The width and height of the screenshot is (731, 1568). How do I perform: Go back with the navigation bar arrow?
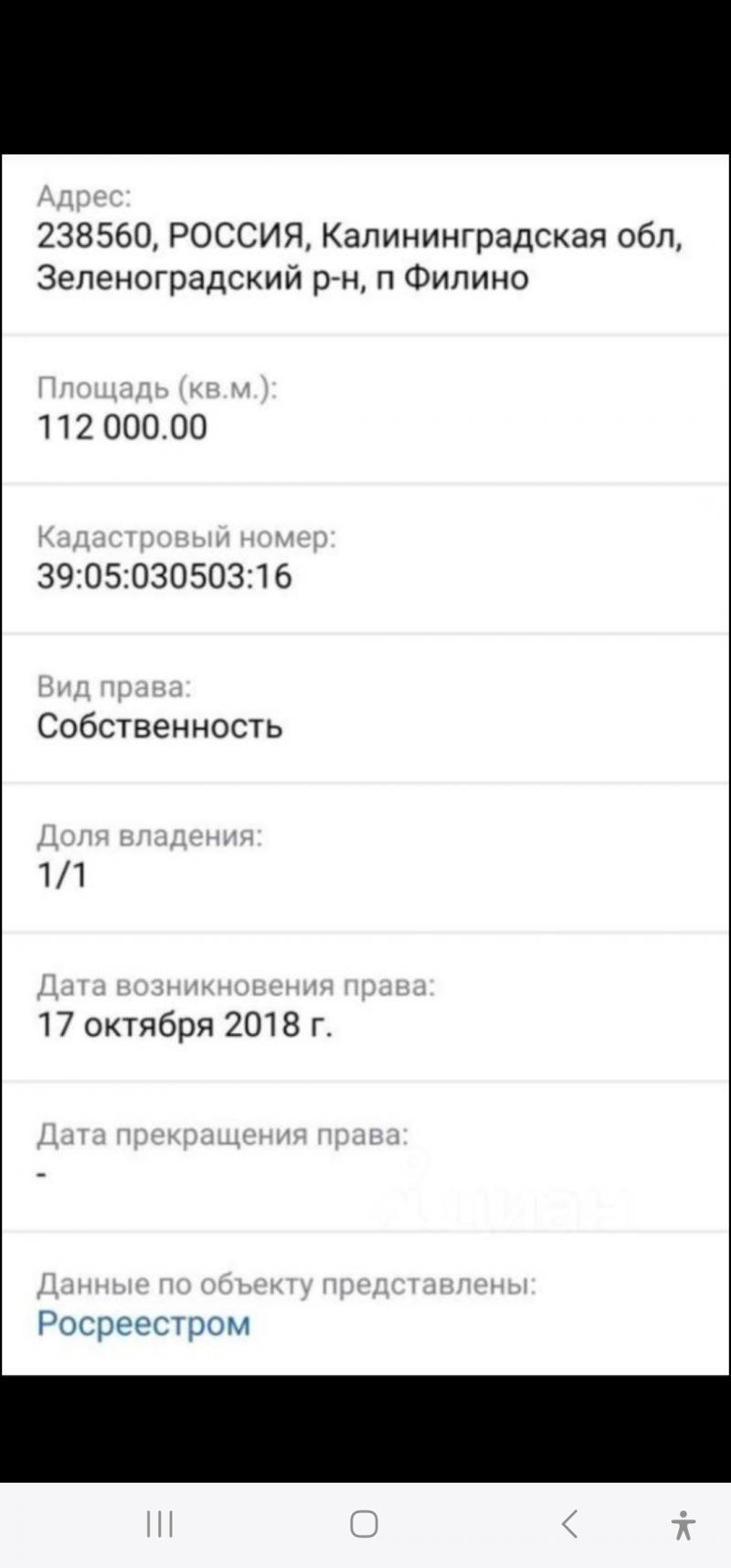pos(570,1523)
